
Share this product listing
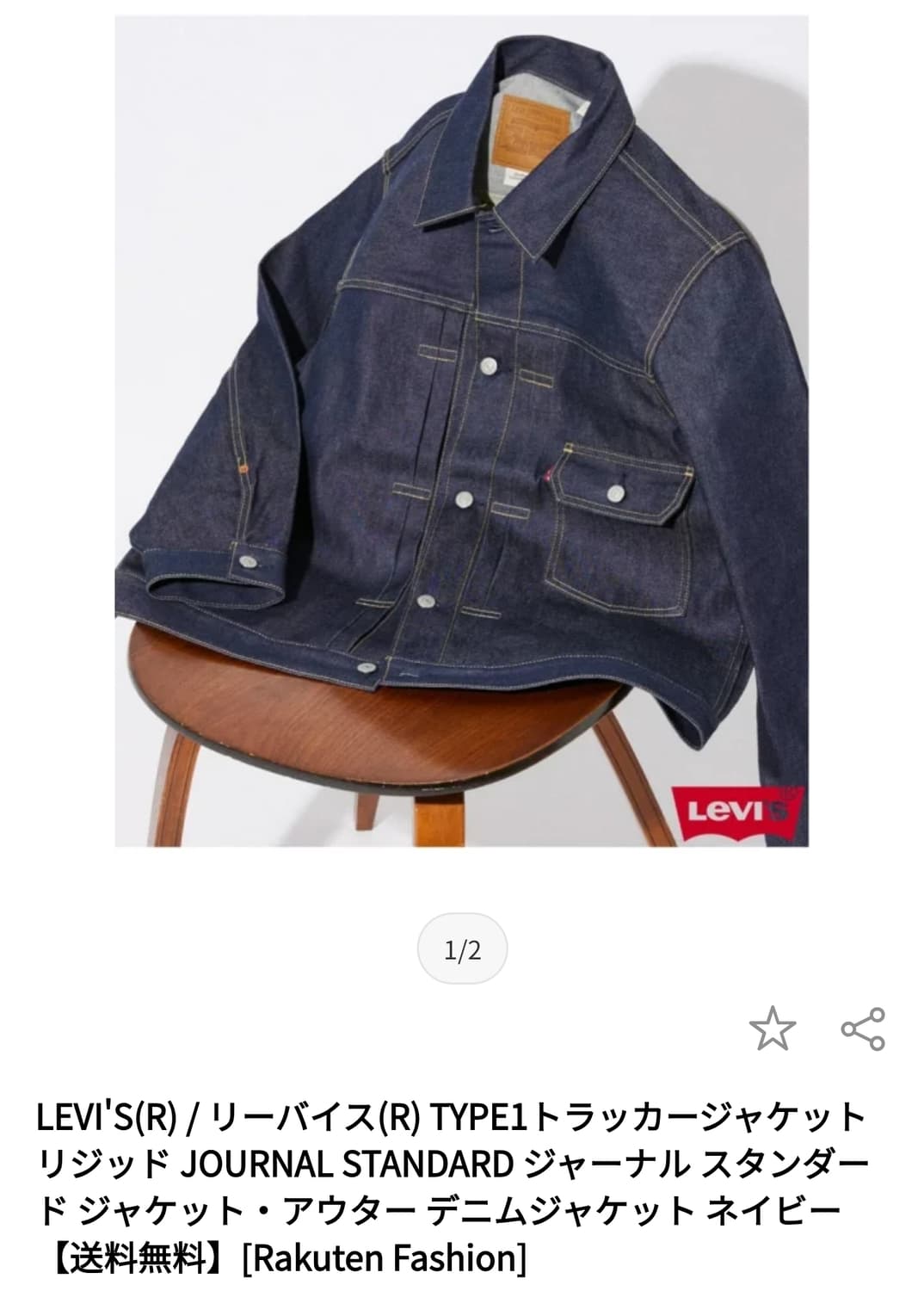tap(862, 1028)
